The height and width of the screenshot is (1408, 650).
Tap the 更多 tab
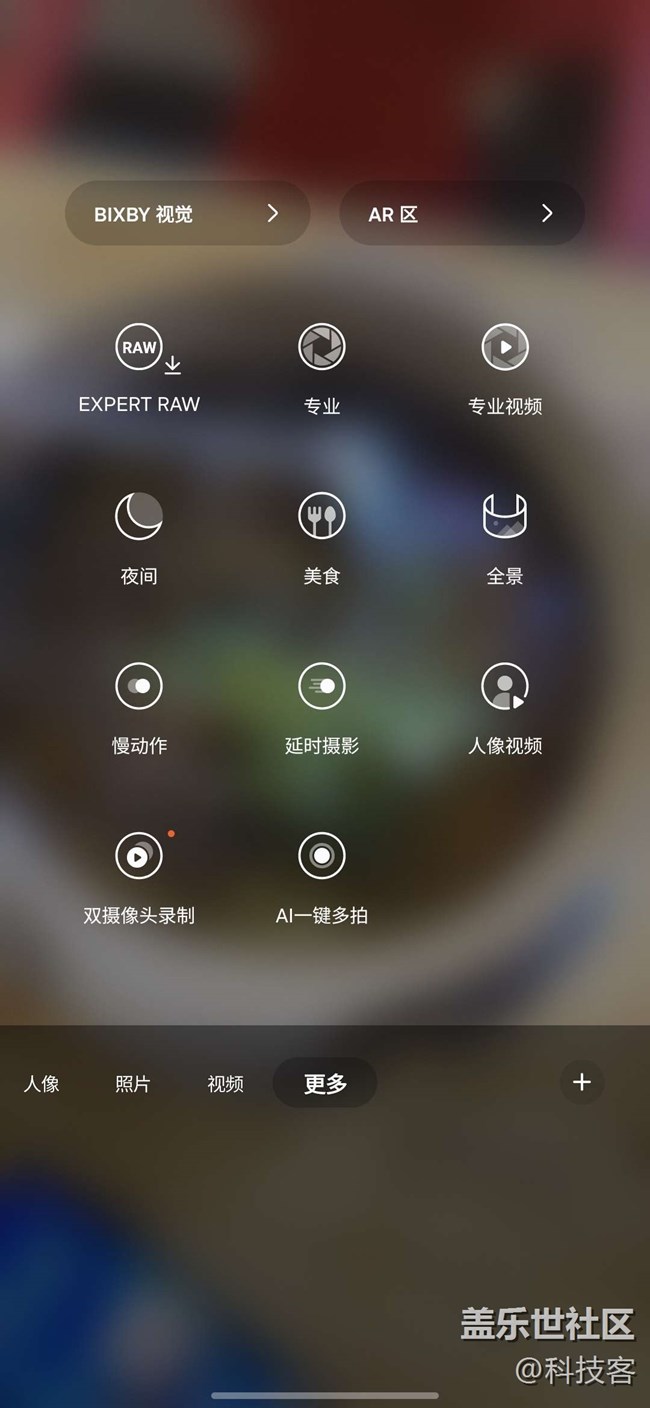325,1083
